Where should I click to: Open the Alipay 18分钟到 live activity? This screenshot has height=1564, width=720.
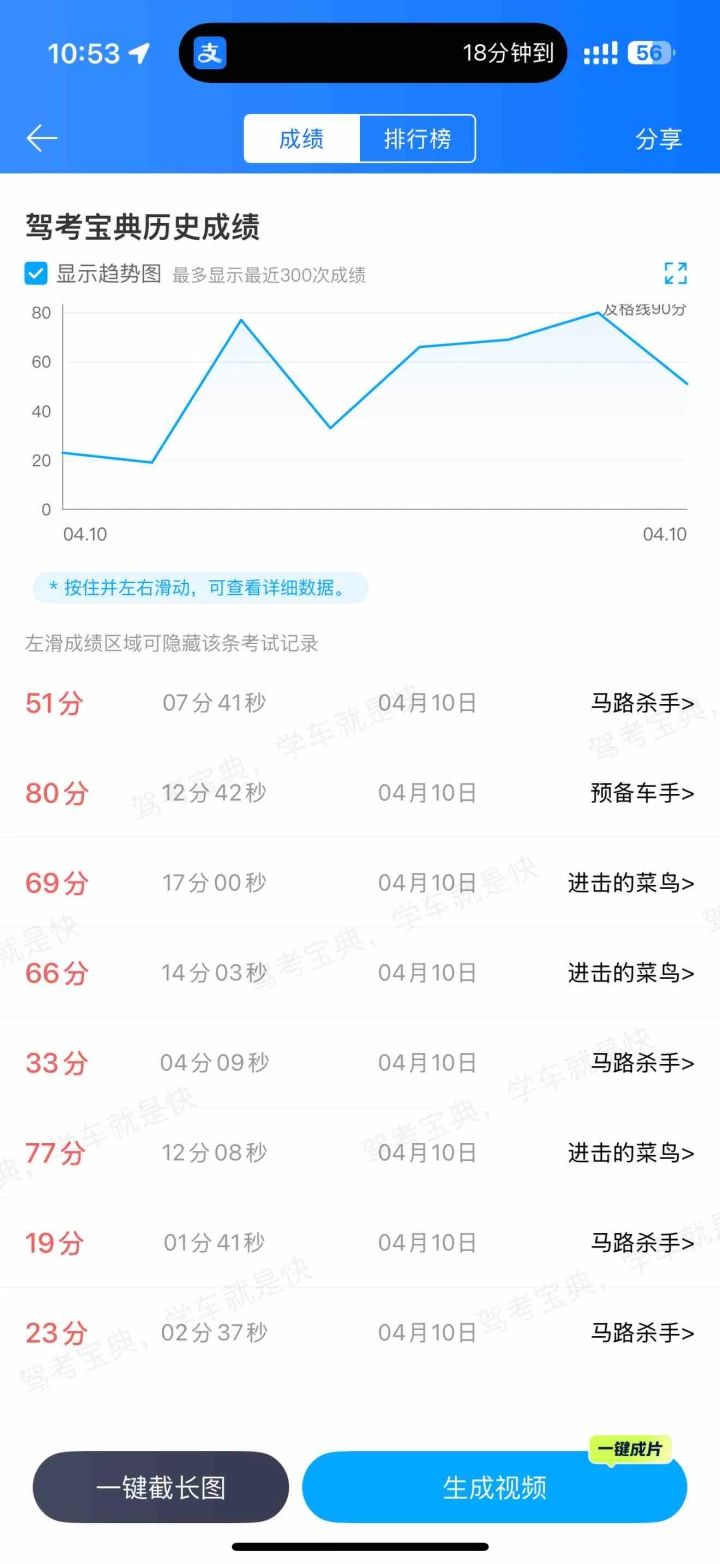click(373, 53)
